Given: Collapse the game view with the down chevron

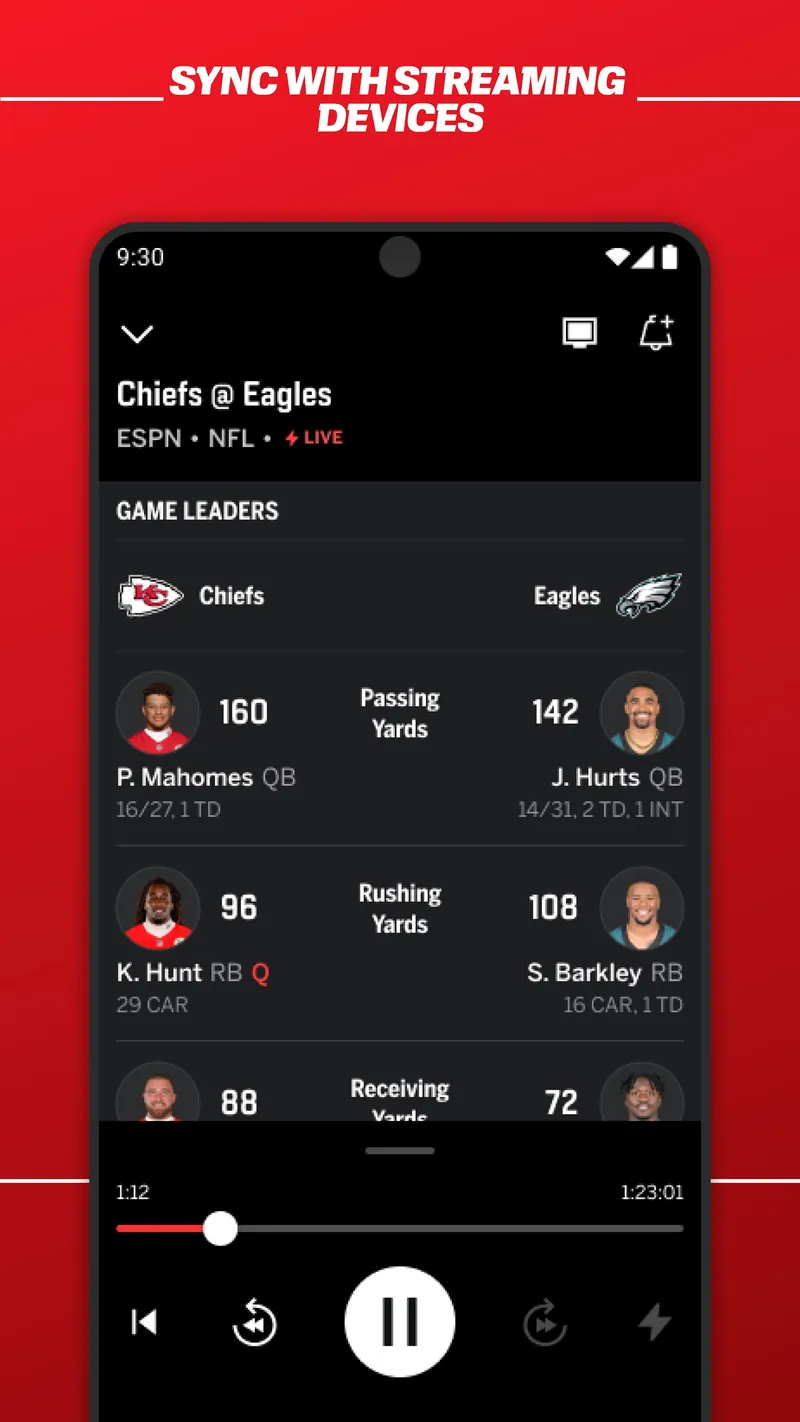Looking at the screenshot, I should click(137, 334).
